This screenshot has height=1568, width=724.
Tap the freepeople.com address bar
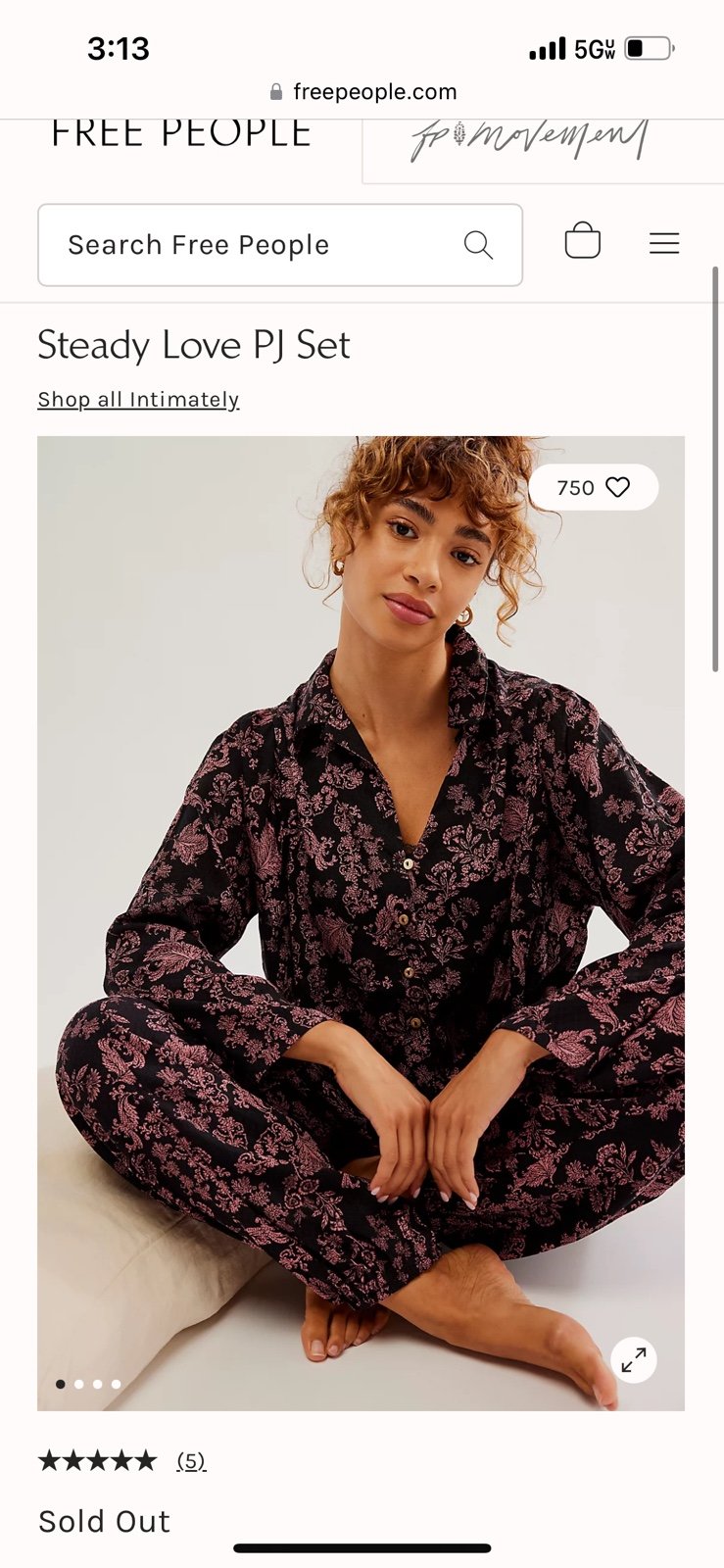(x=362, y=92)
